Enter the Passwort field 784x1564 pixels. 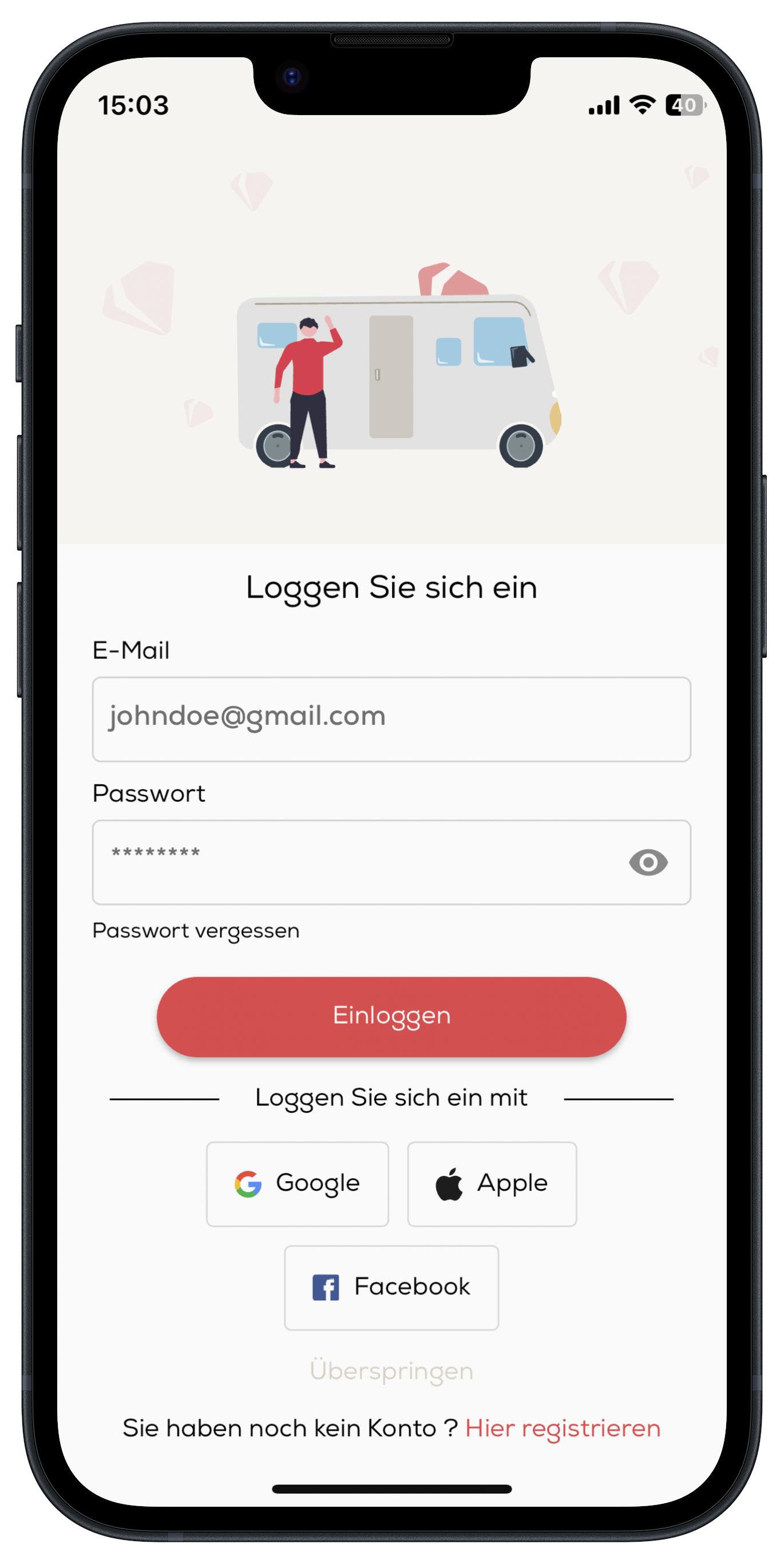coord(352,862)
